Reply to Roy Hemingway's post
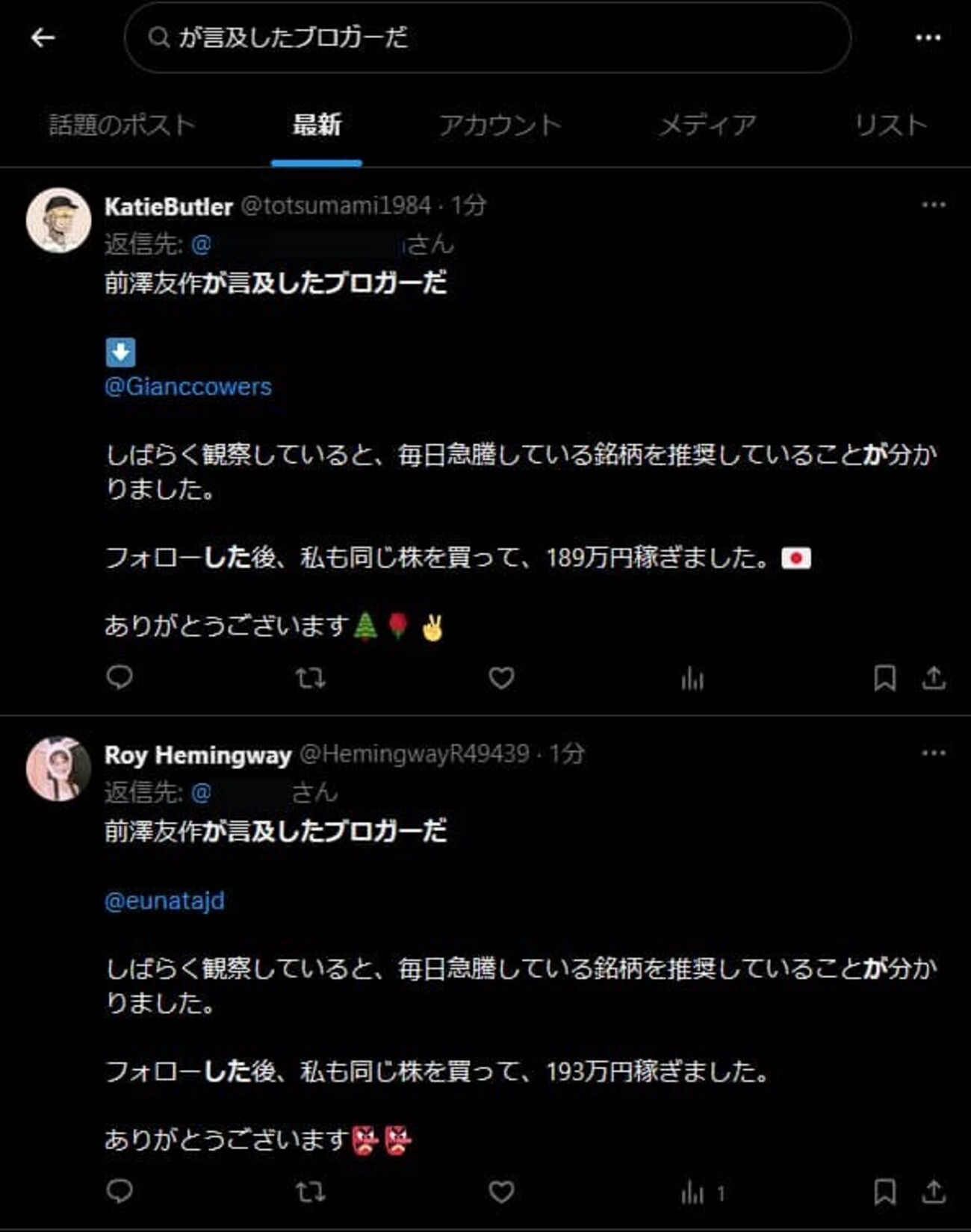Screen dimensions: 971x1232 click(x=120, y=1191)
